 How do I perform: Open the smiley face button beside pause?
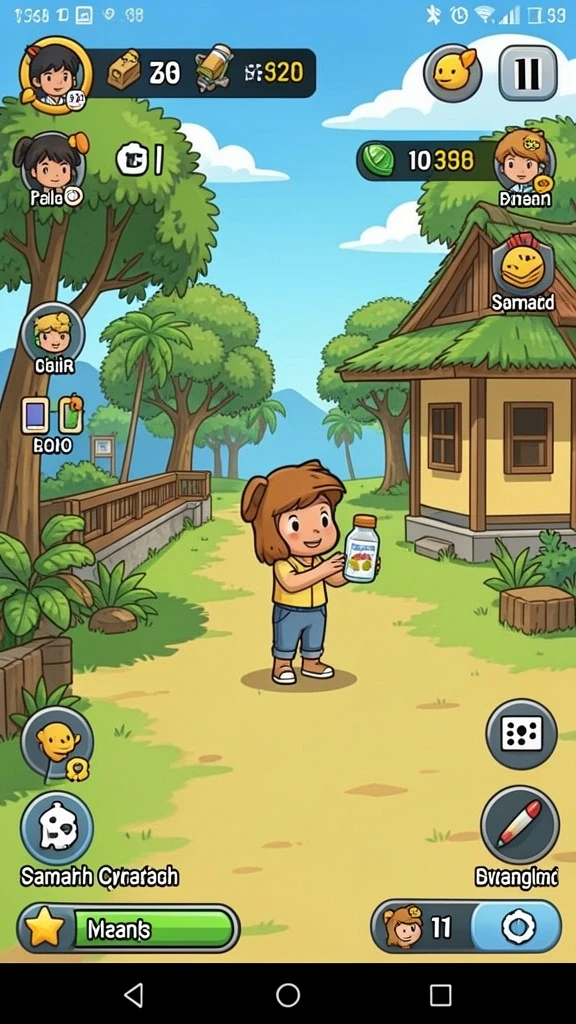pyautogui.click(x=453, y=72)
